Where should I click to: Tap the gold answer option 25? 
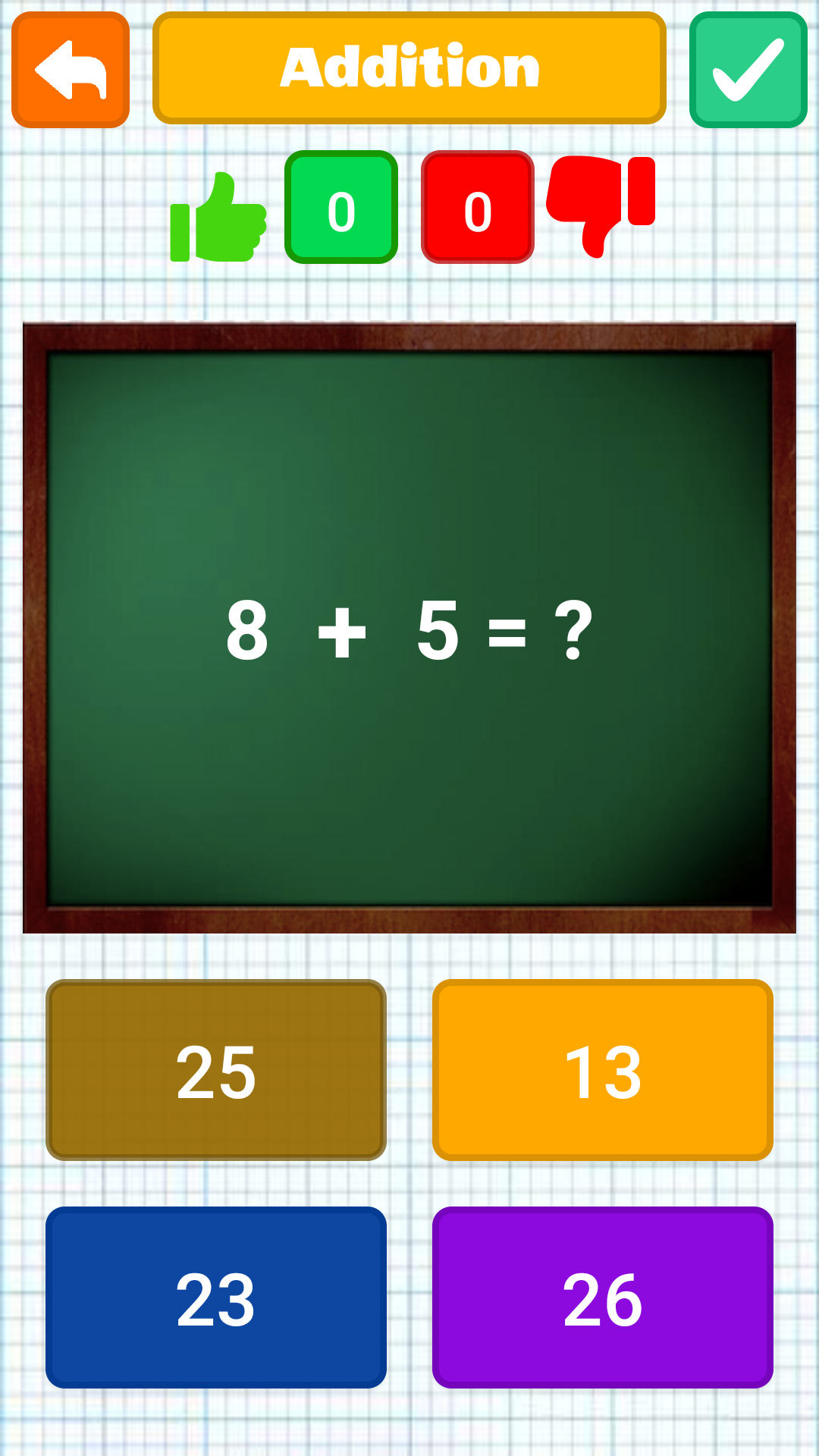coord(215,1069)
